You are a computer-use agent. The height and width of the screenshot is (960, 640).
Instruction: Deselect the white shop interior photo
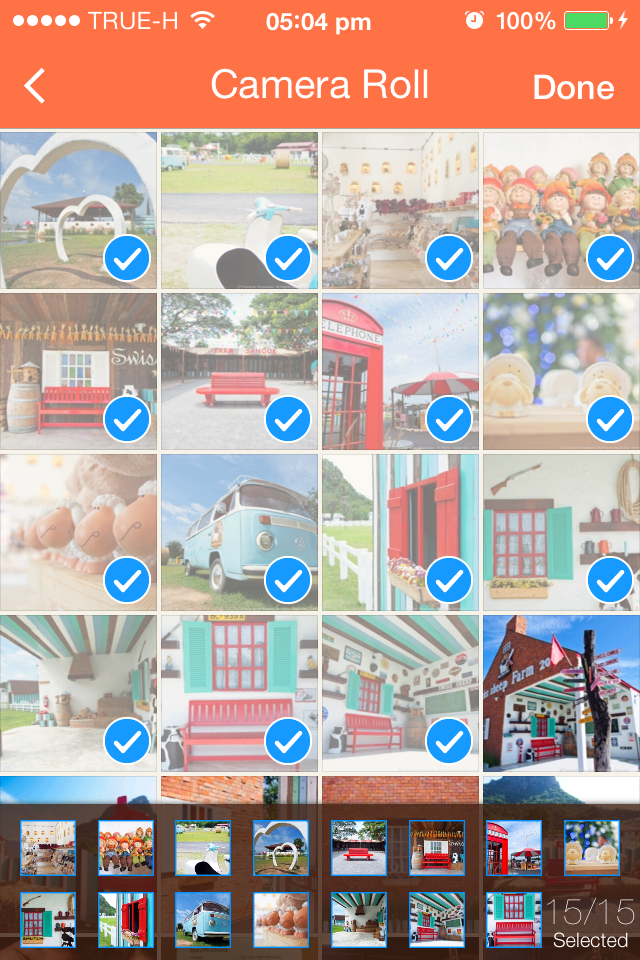(x=400, y=210)
